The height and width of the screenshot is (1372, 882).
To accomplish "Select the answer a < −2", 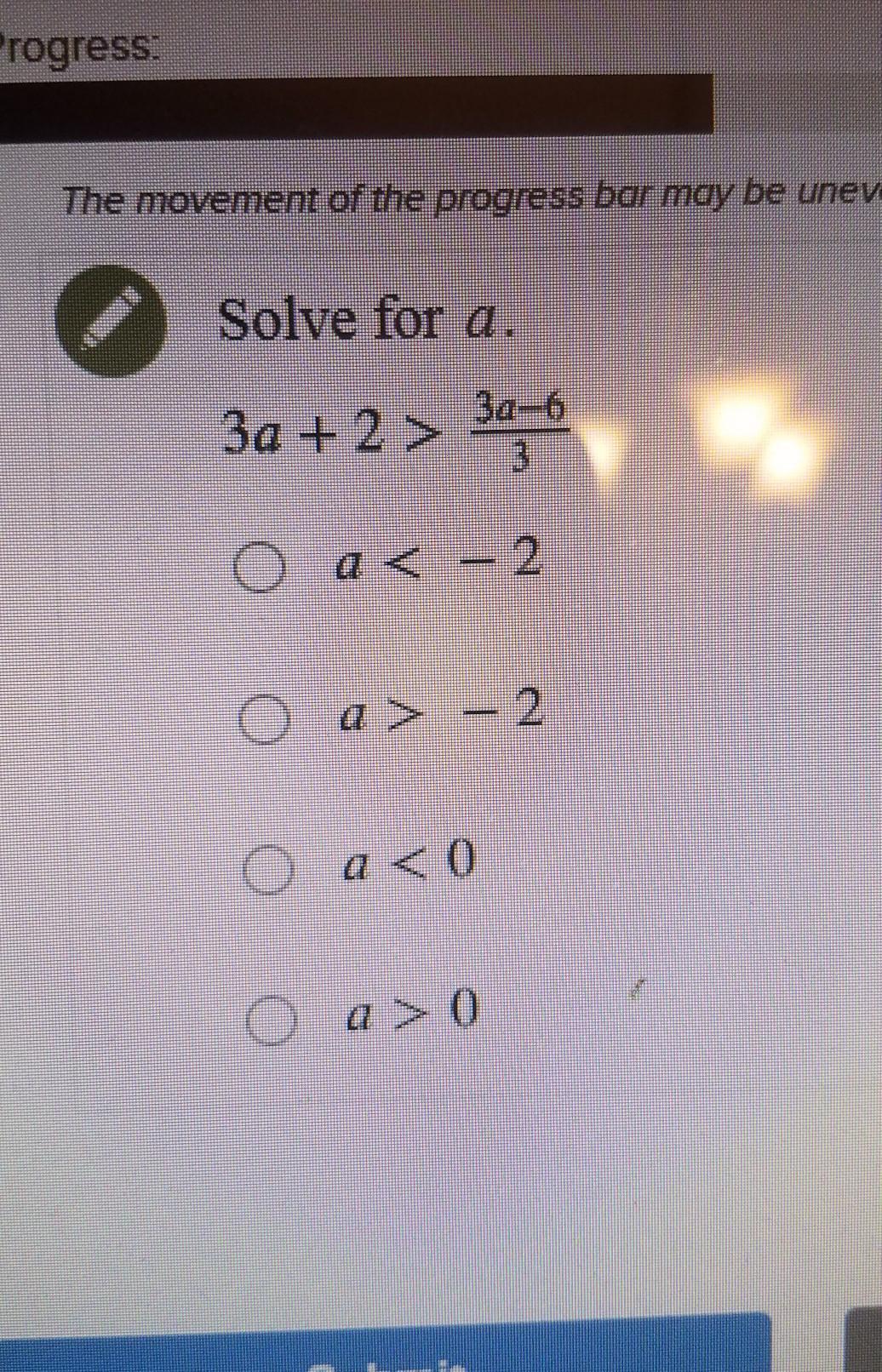I will (x=259, y=569).
